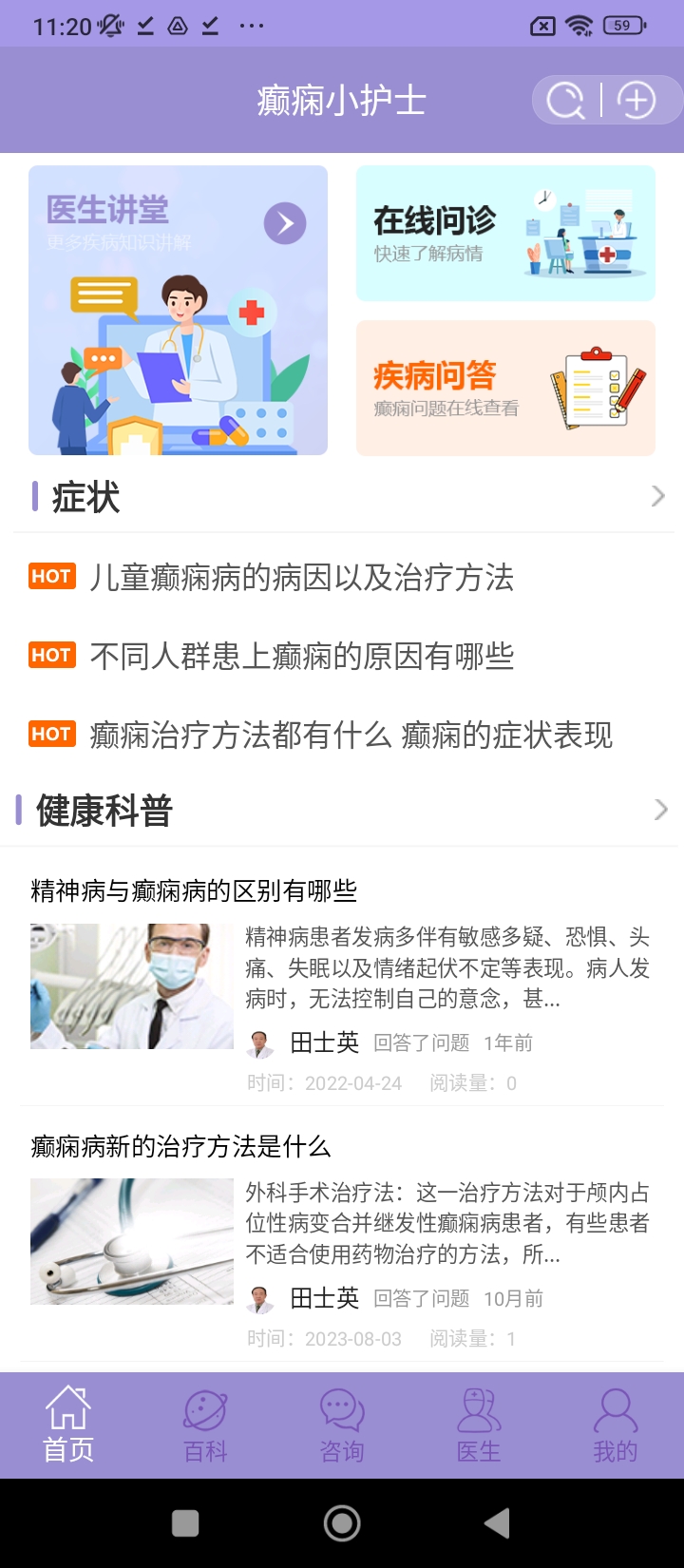Expand the 症状 section chevron
Screen dimensions: 684x1568
click(657, 496)
